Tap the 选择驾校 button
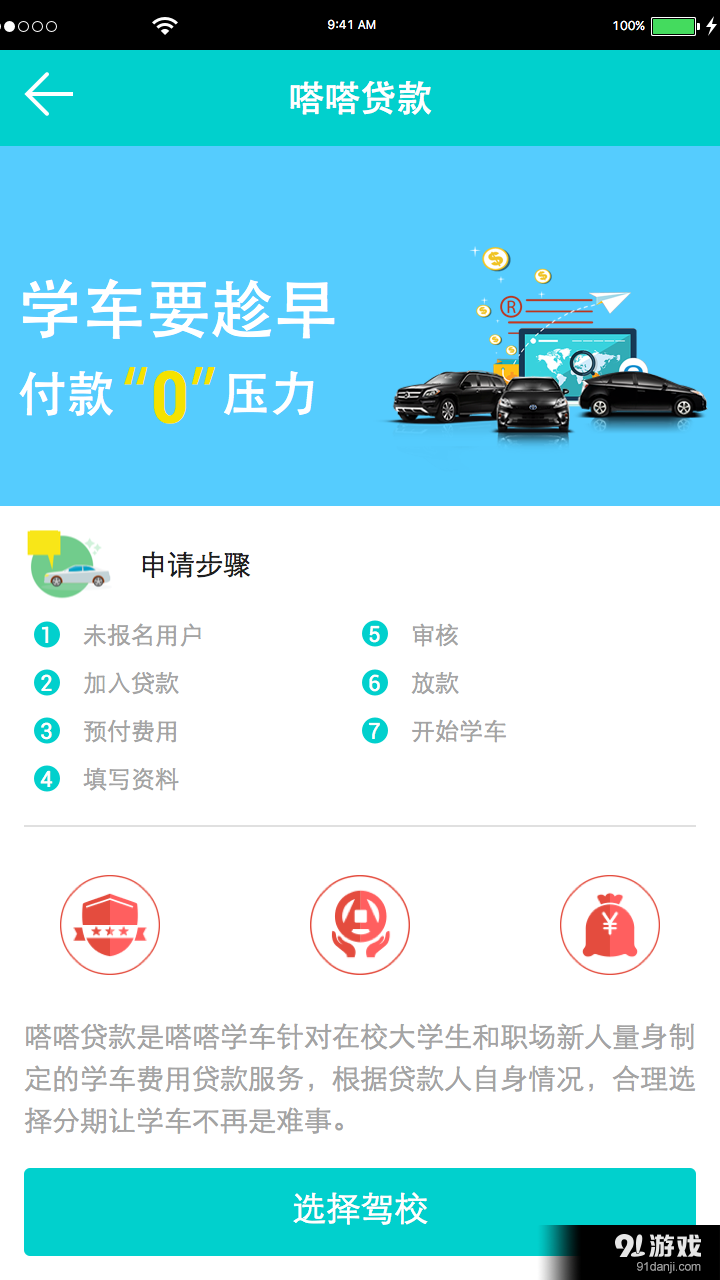This screenshot has height=1280, width=720. pyautogui.click(x=360, y=1211)
